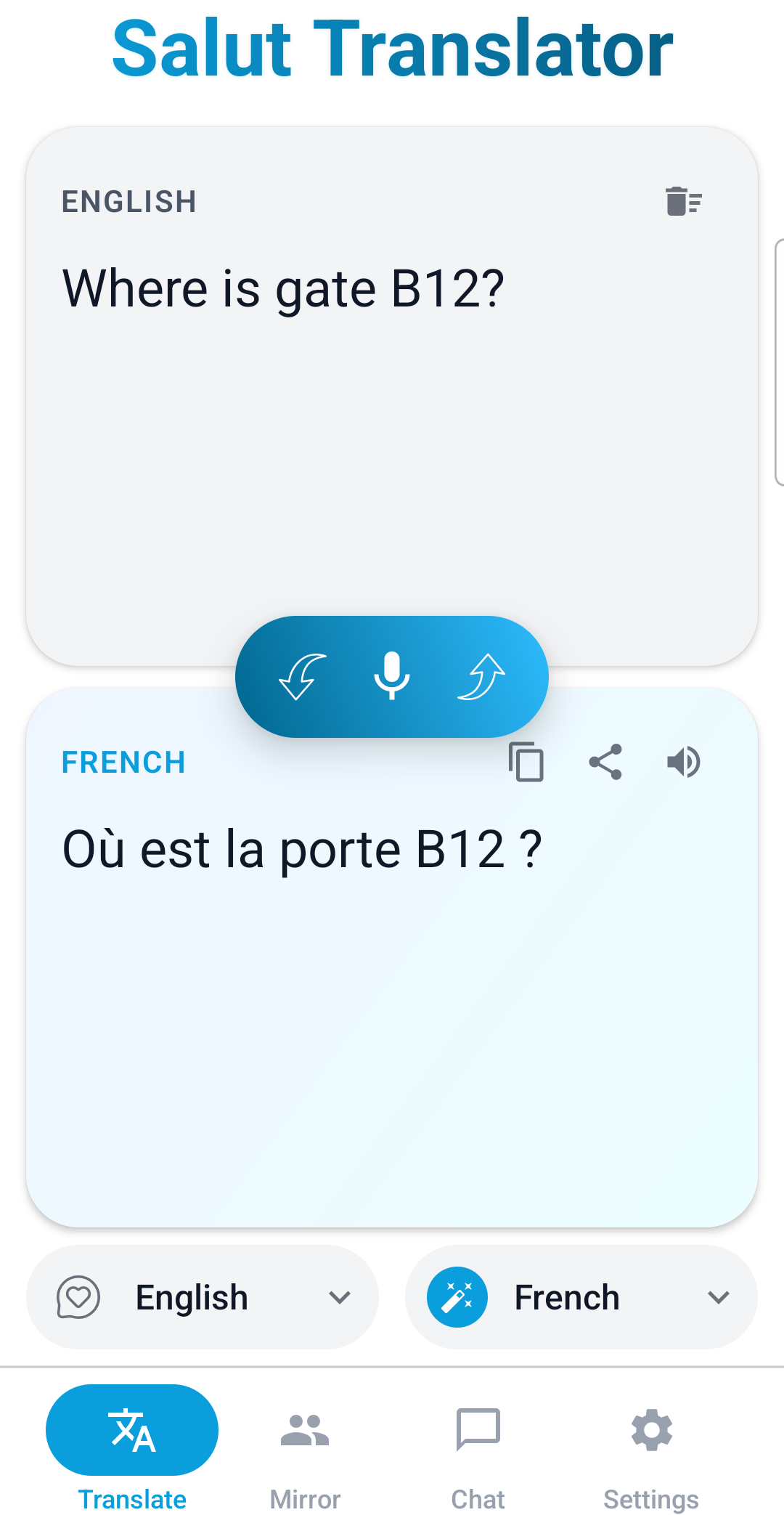
Task: Share the French translation
Action: 606,761
